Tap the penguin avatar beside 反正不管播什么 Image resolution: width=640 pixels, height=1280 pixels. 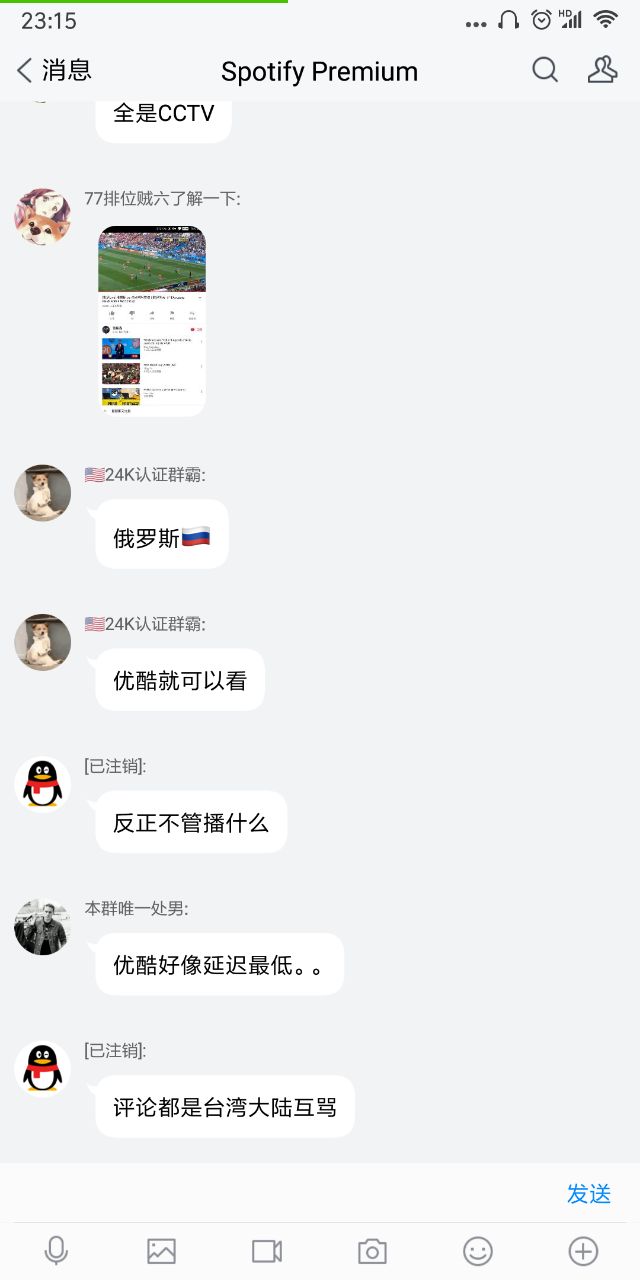[x=42, y=785]
